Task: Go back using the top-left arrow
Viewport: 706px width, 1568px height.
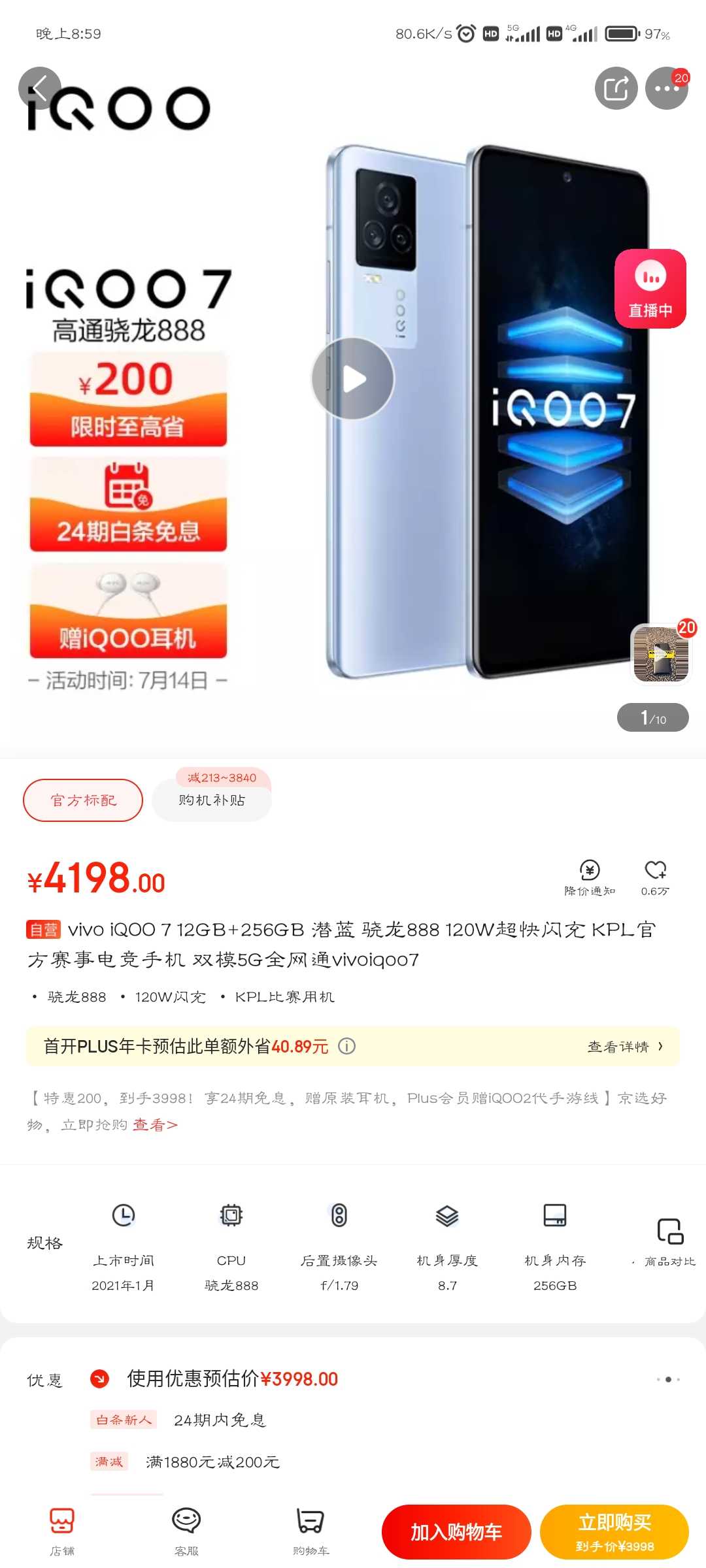Action: (39, 88)
